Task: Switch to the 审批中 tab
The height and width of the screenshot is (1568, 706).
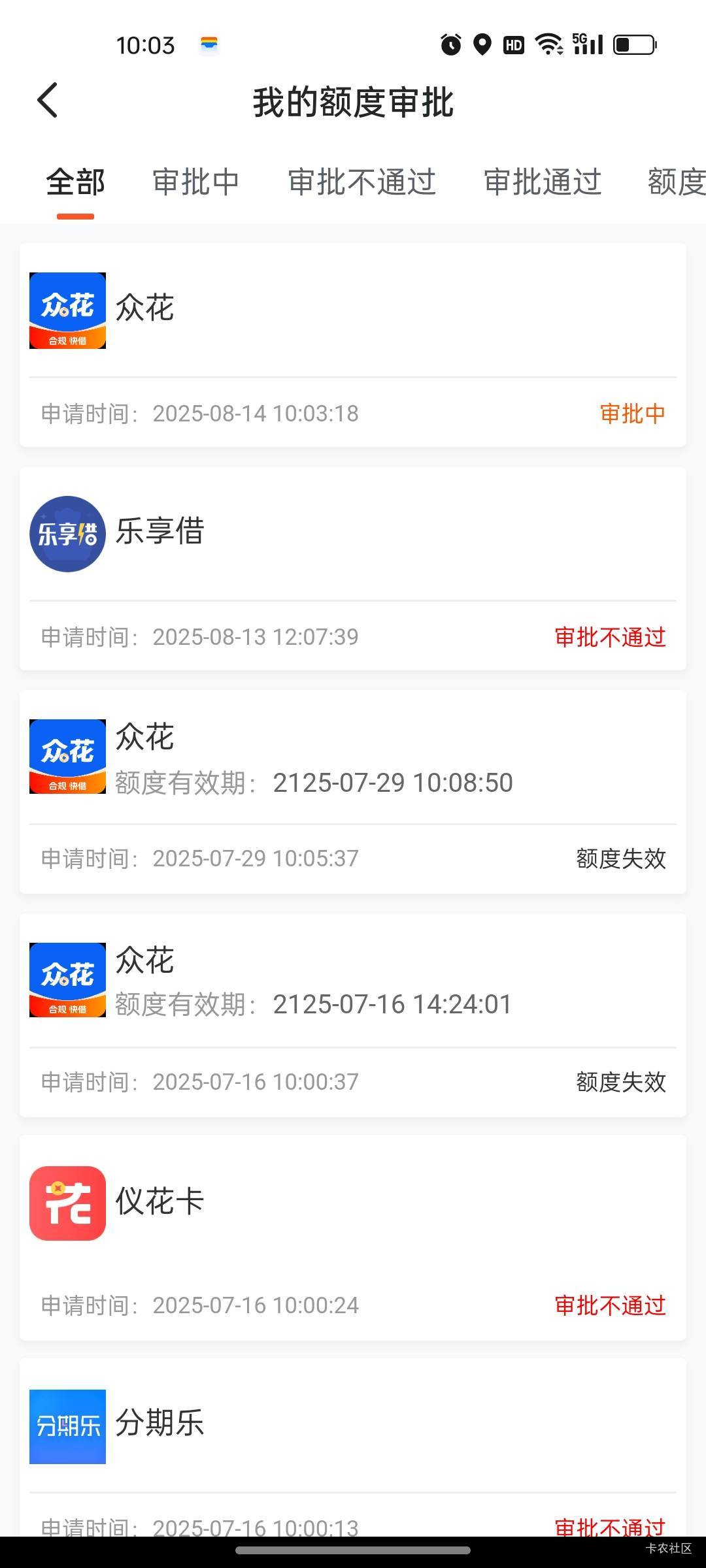Action: (195, 182)
